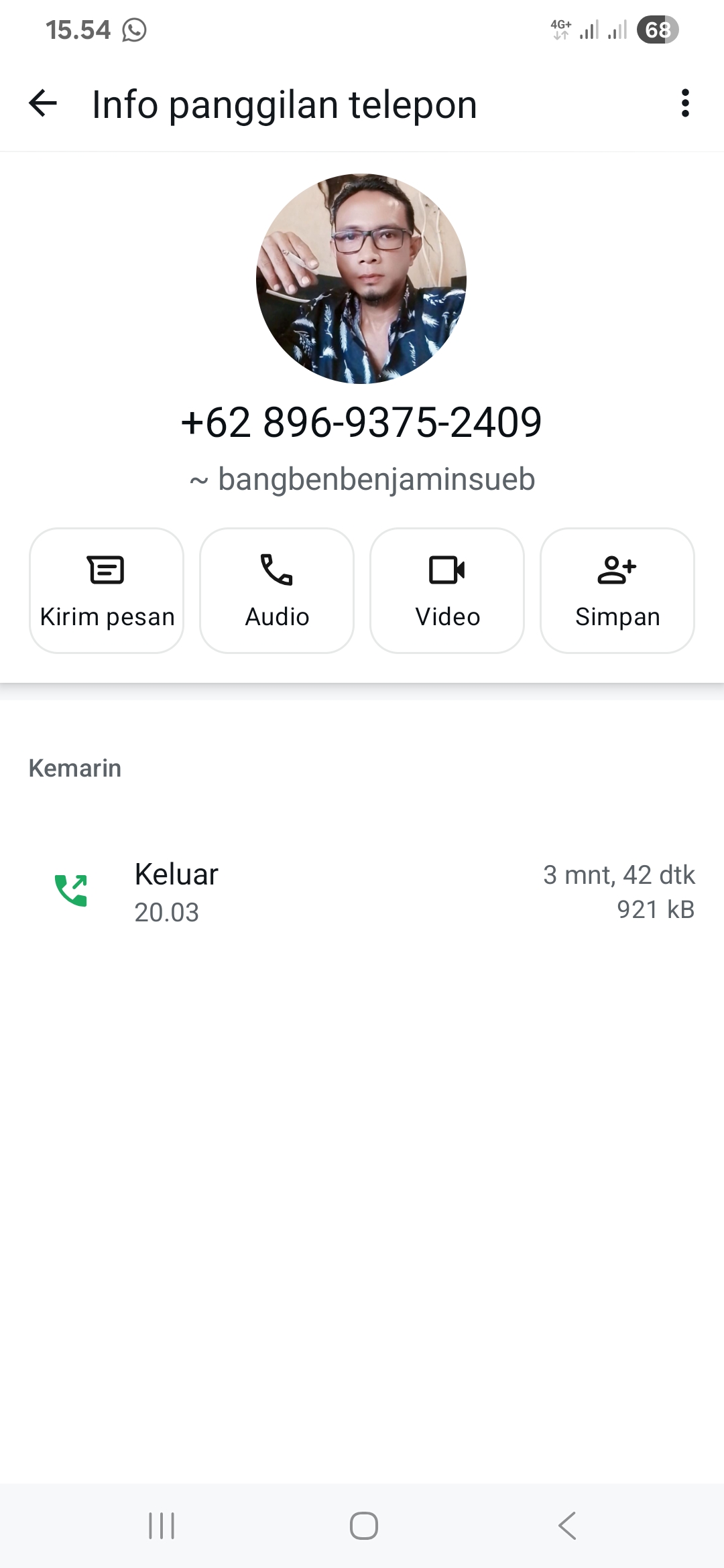Tap the back arrow to leave call info

pyautogui.click(x=42, y=104)
